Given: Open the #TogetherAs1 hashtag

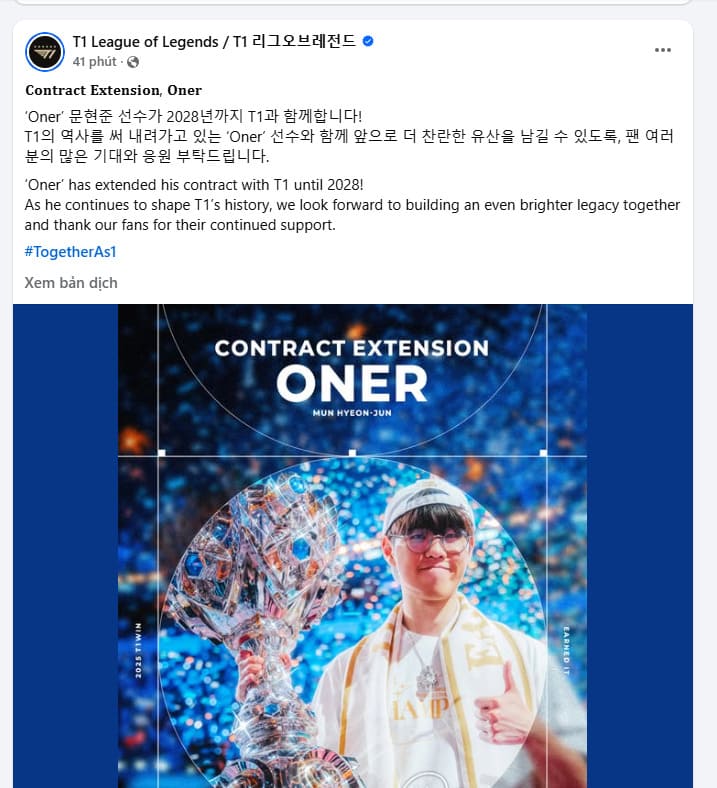Looking at the screenshot, I should coord(70,252).
